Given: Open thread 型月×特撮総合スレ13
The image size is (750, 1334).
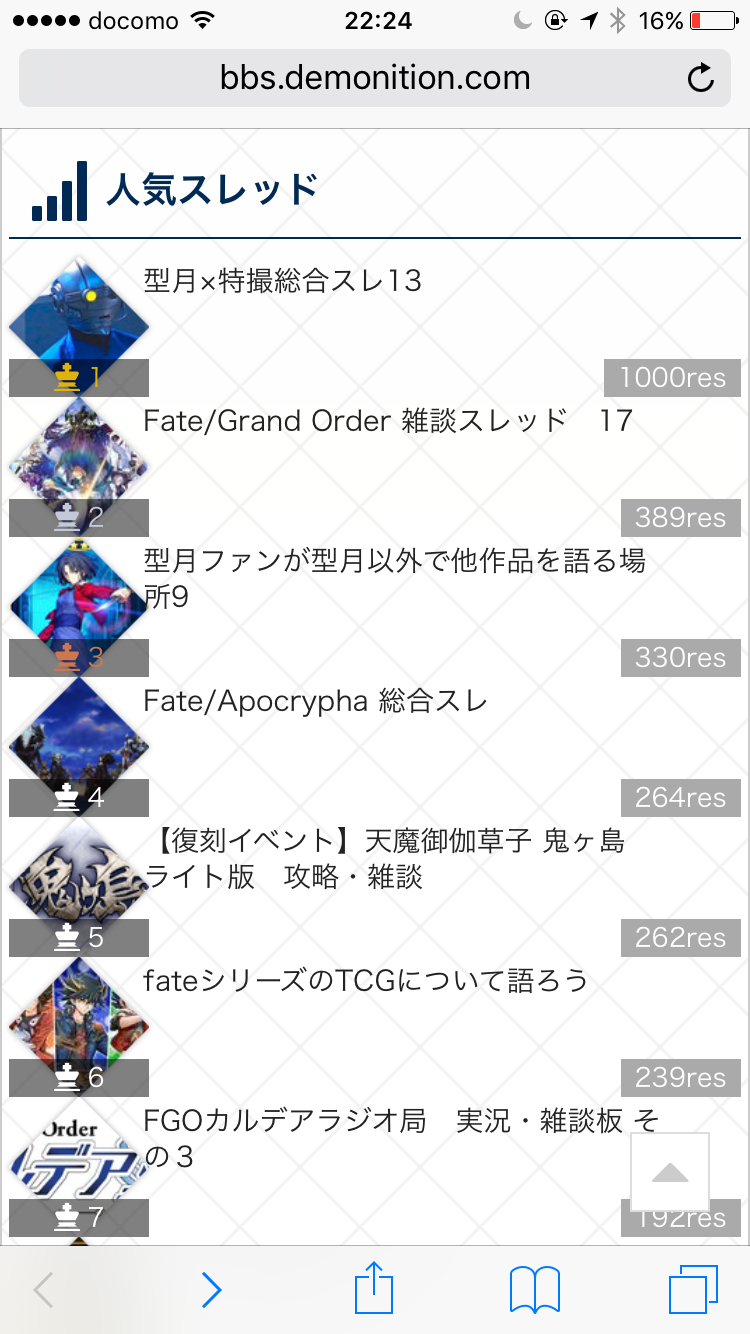Looking at the screenshot, I should 282,281.
